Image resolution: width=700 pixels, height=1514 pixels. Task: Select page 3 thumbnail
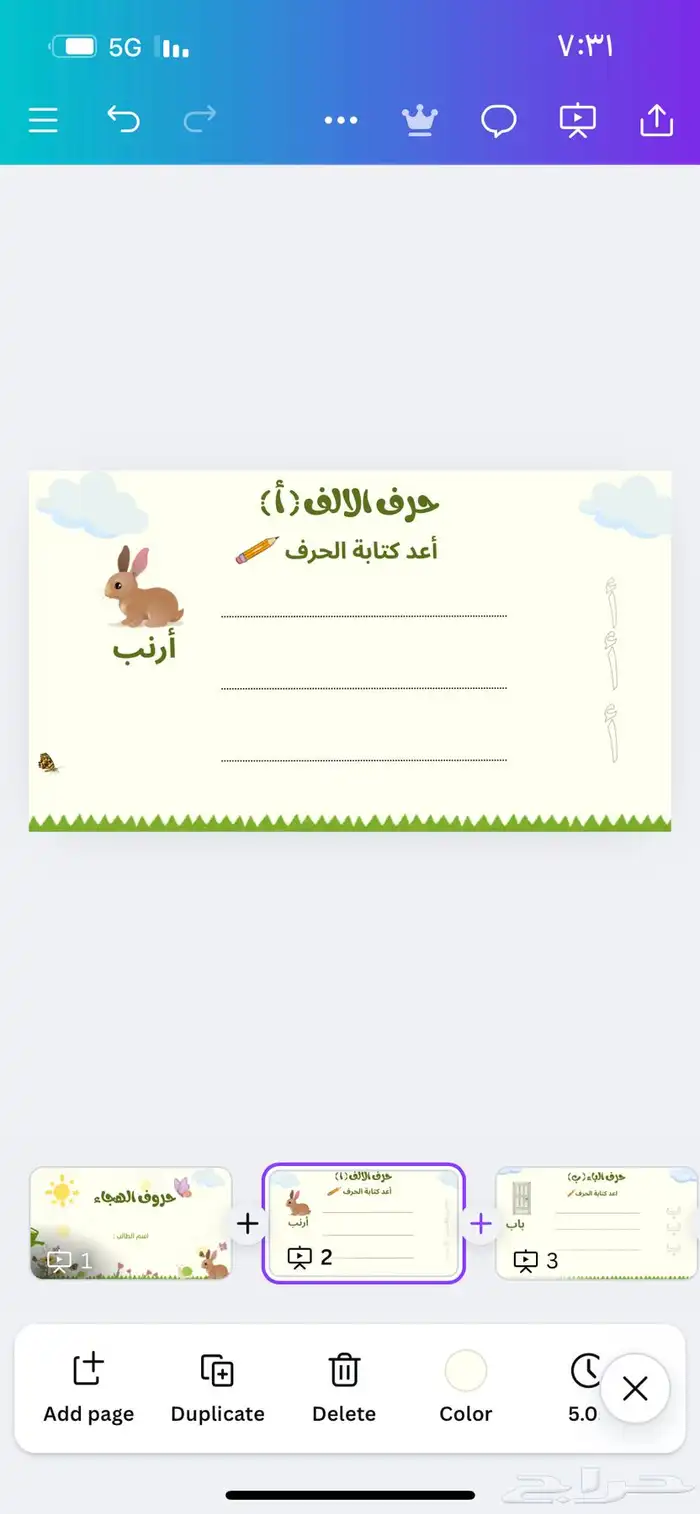click(596, 1222)
